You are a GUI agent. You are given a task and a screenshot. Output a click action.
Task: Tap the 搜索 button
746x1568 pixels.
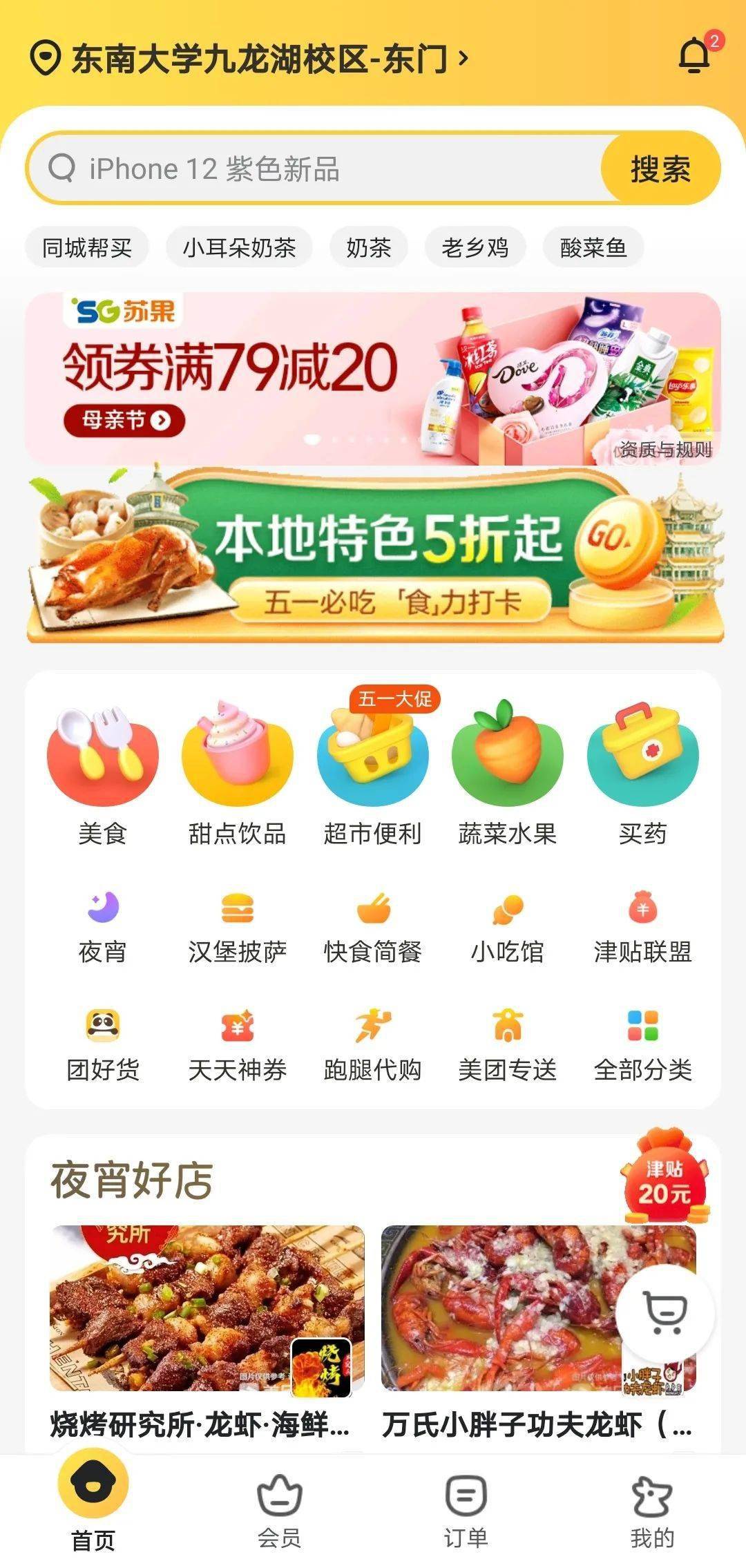point(660,169)
